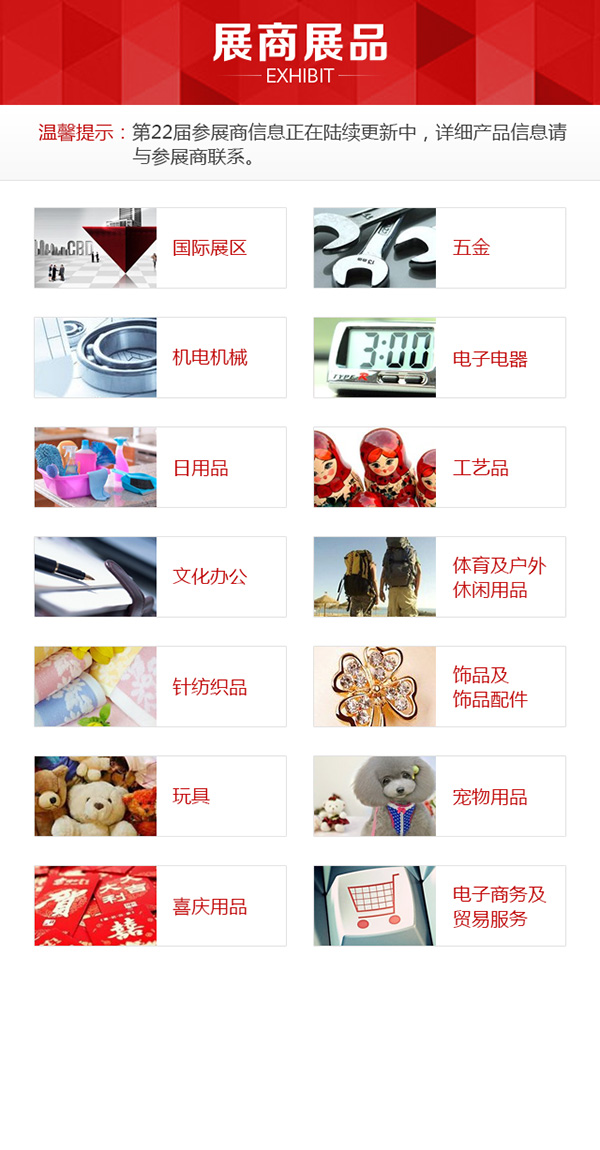This screenshot has width=600, height=1150.
Task: View 机电机械 exhibitors
Action: pyautogui.click(x=160, y=358)
